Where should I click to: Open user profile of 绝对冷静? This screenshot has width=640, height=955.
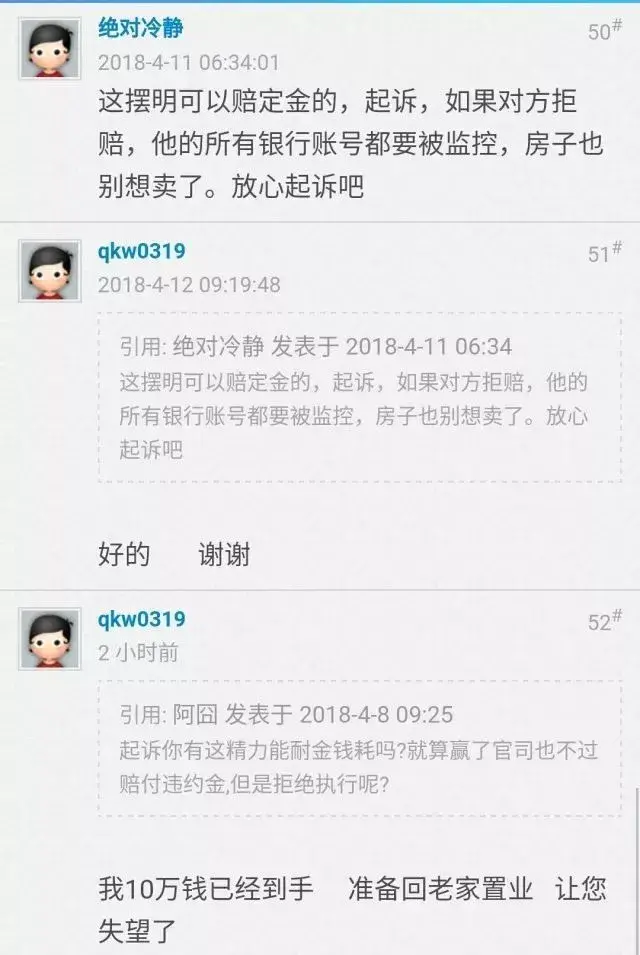(x=140, y=28)
